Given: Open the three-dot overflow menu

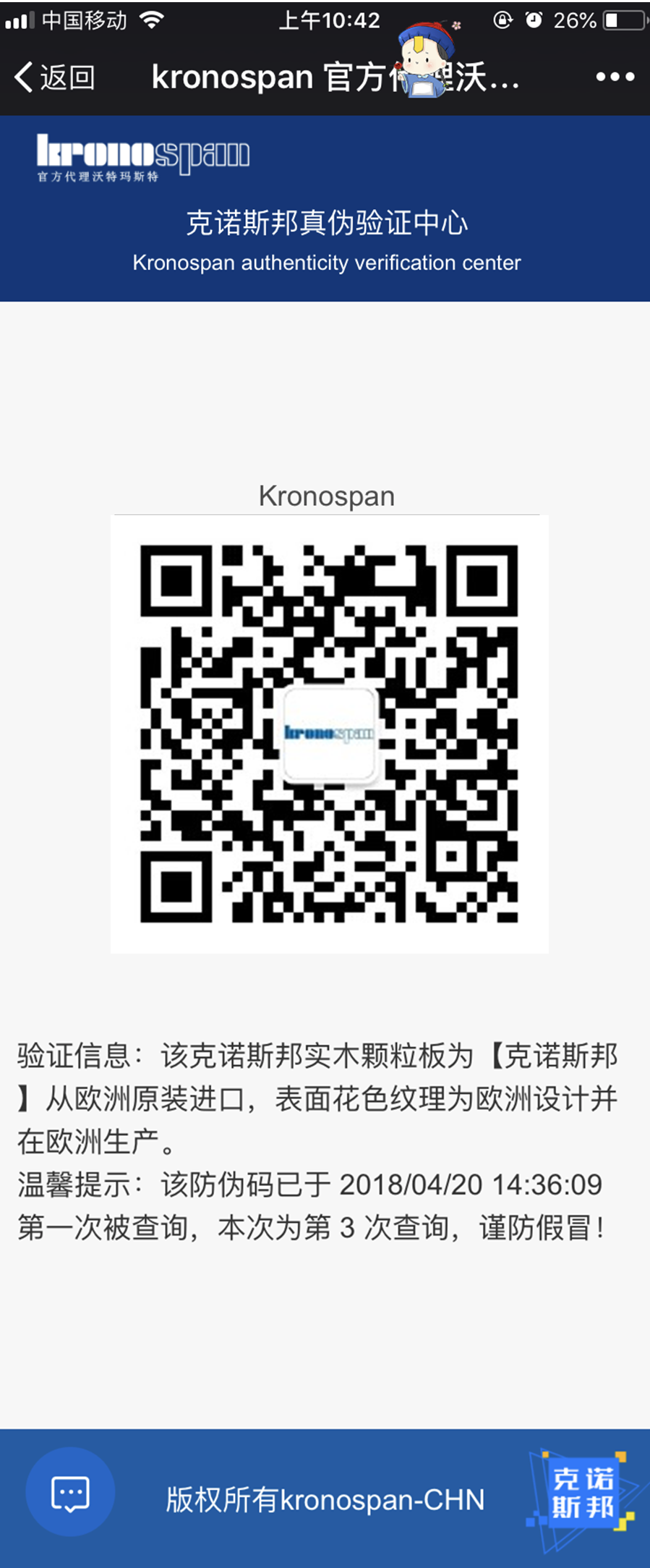Looking at the screenshot, I should (x=615, y=77).
